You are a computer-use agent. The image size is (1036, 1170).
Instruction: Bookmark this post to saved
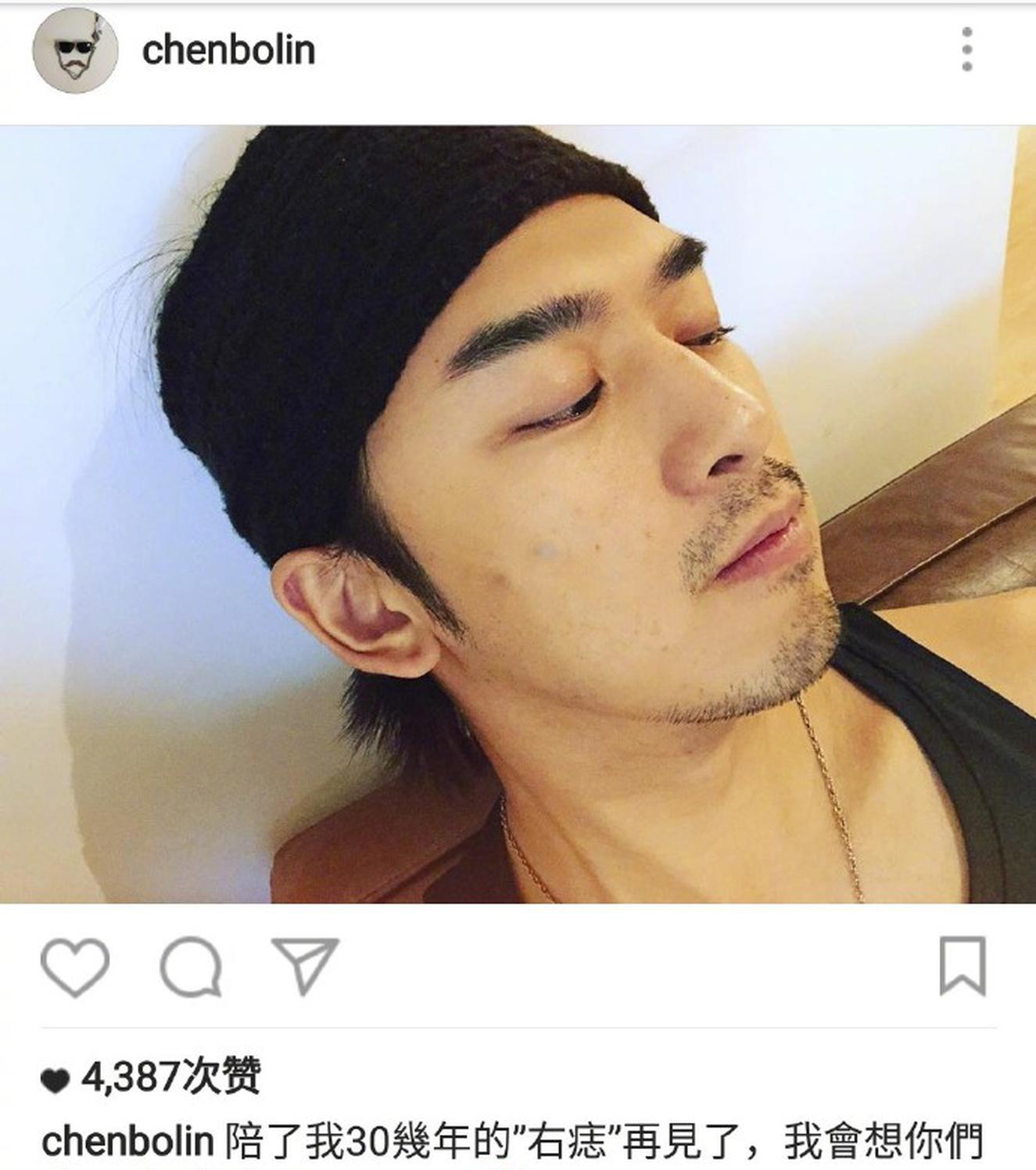tap(962, 966)
